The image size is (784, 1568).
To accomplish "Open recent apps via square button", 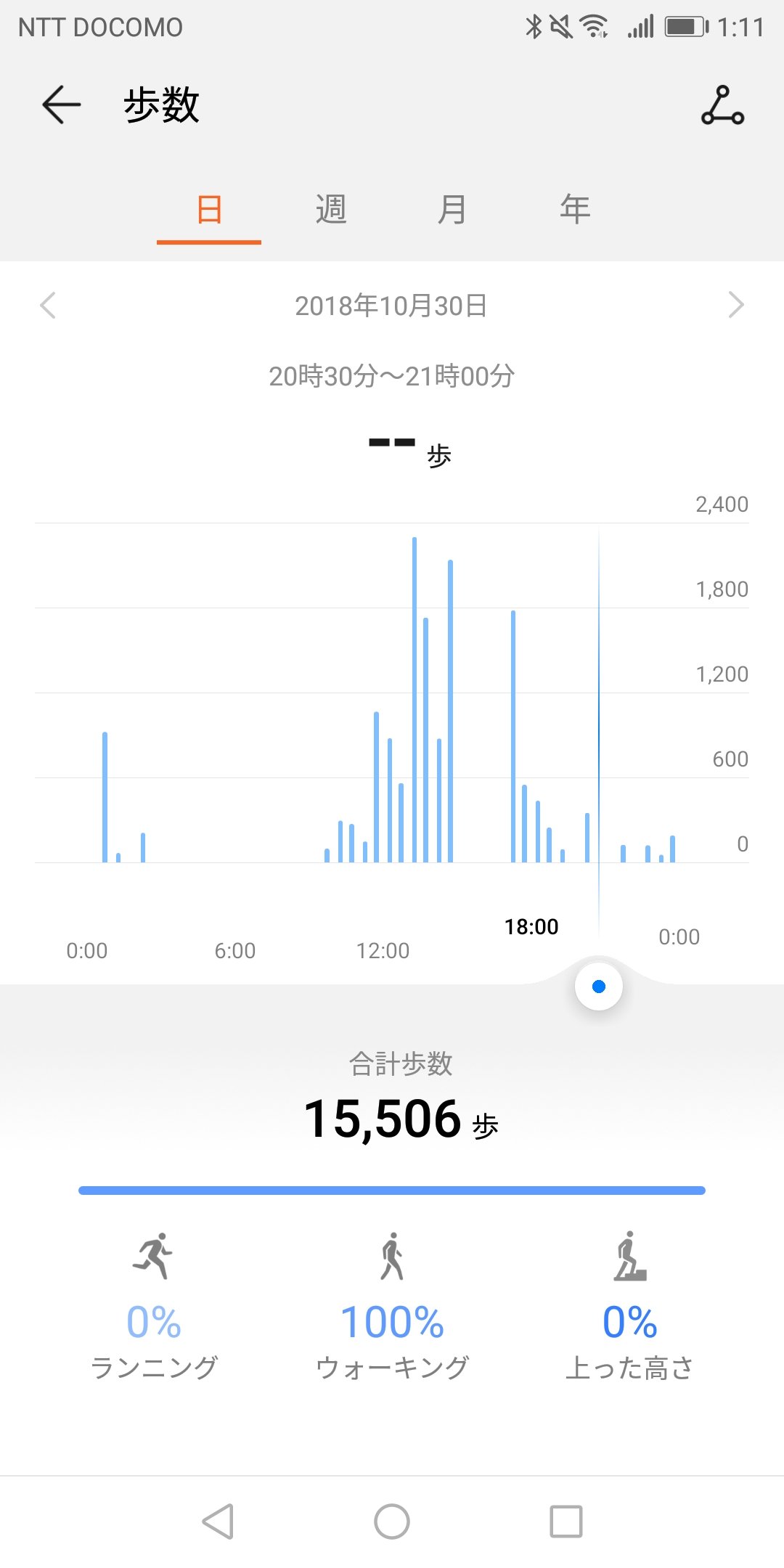I will (566, 1521).
